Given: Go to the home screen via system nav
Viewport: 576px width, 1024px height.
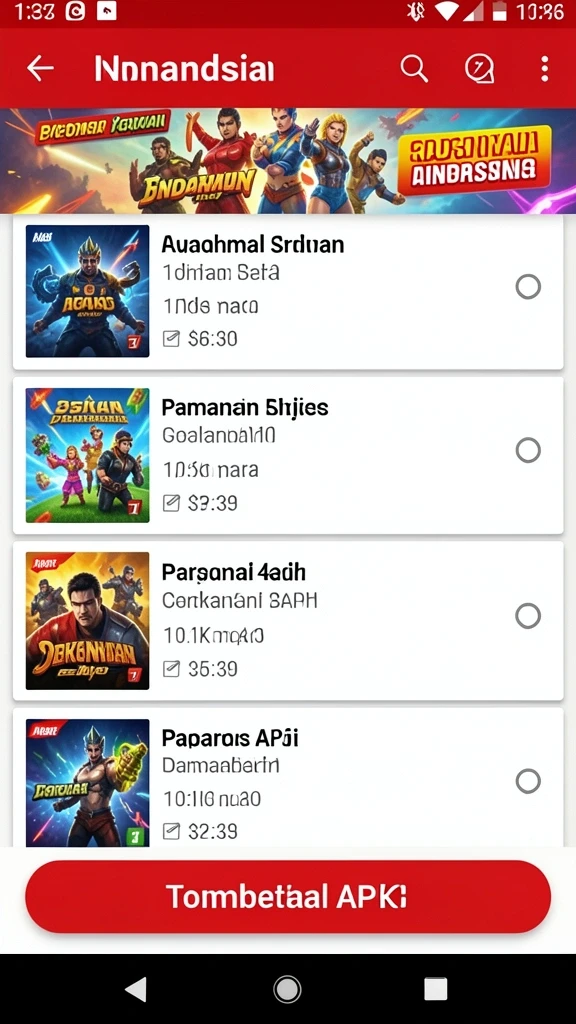Looking at the screenshot, I should click(287, 989).
